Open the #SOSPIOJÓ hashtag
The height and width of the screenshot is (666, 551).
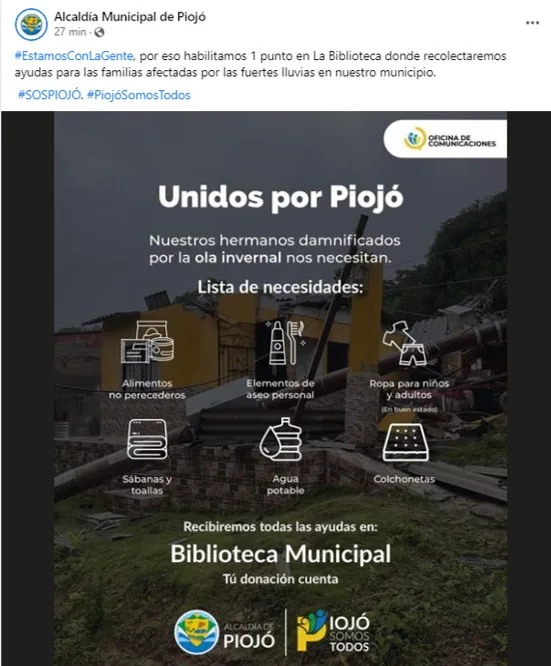click(x=49, y=95)
